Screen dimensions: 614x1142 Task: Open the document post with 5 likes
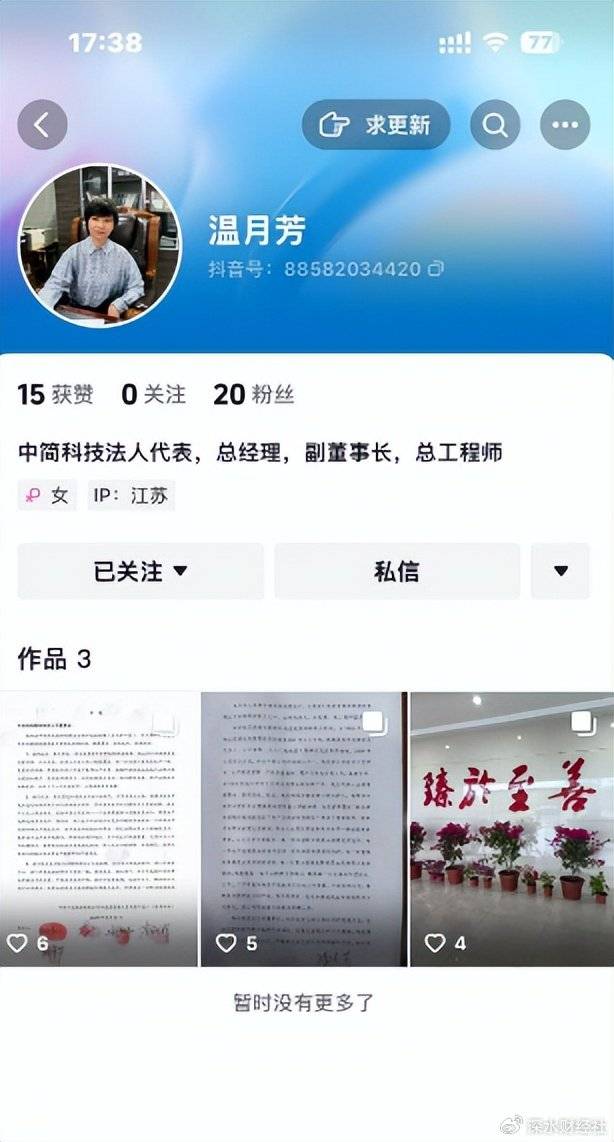coord(304,828)
